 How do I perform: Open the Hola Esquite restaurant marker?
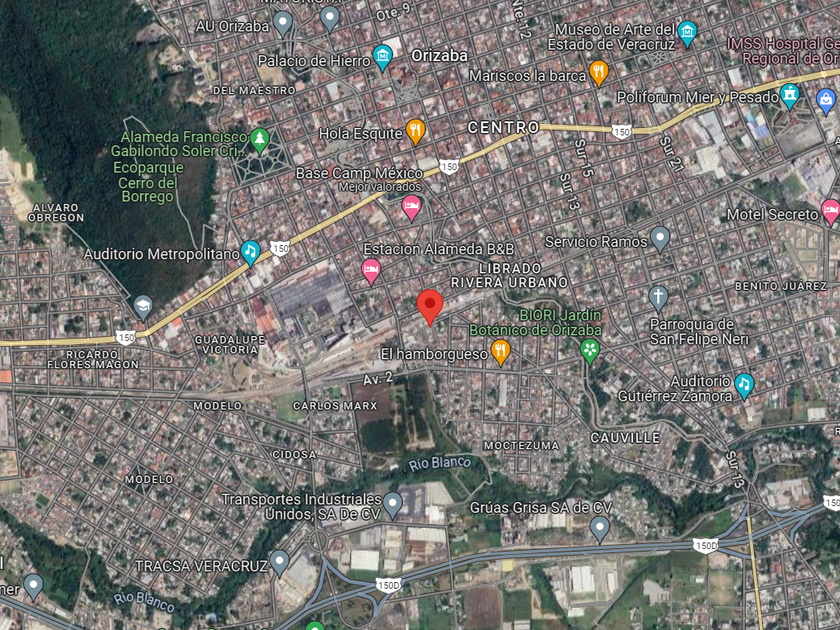(x=416, y=132)
